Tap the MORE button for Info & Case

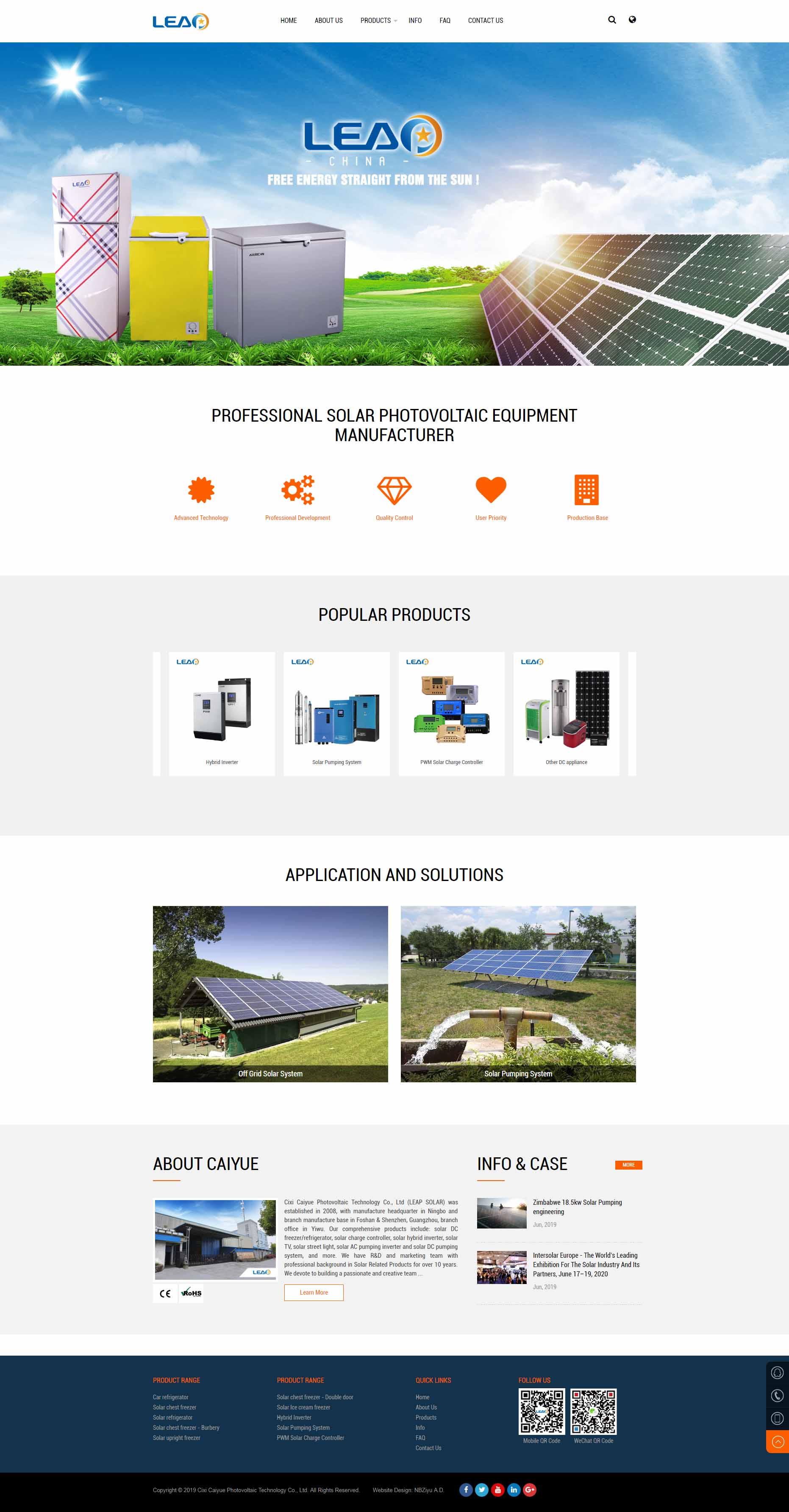[628, 1165]
